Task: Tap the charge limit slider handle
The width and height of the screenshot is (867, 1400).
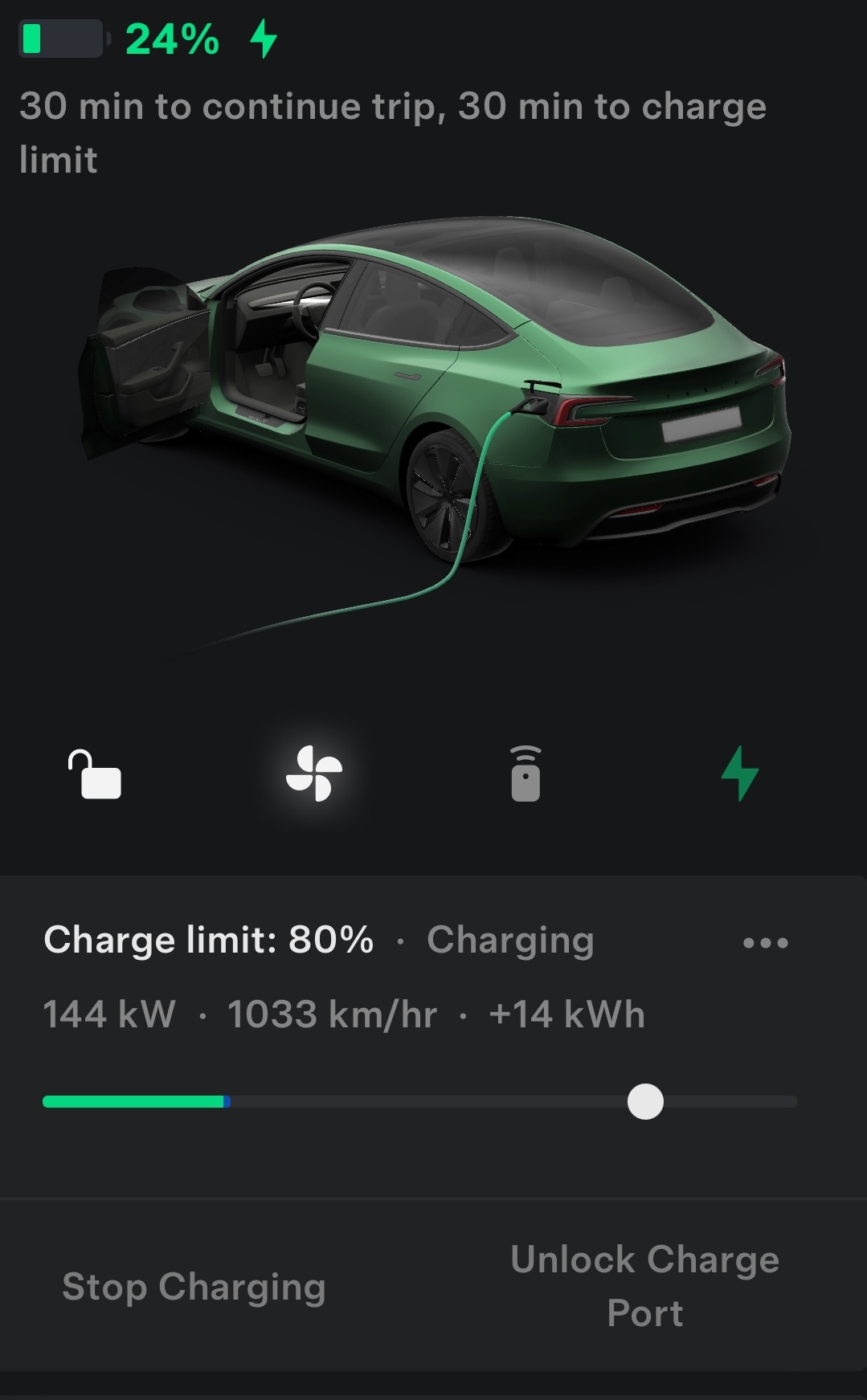Action: [x=645, y=1101]
